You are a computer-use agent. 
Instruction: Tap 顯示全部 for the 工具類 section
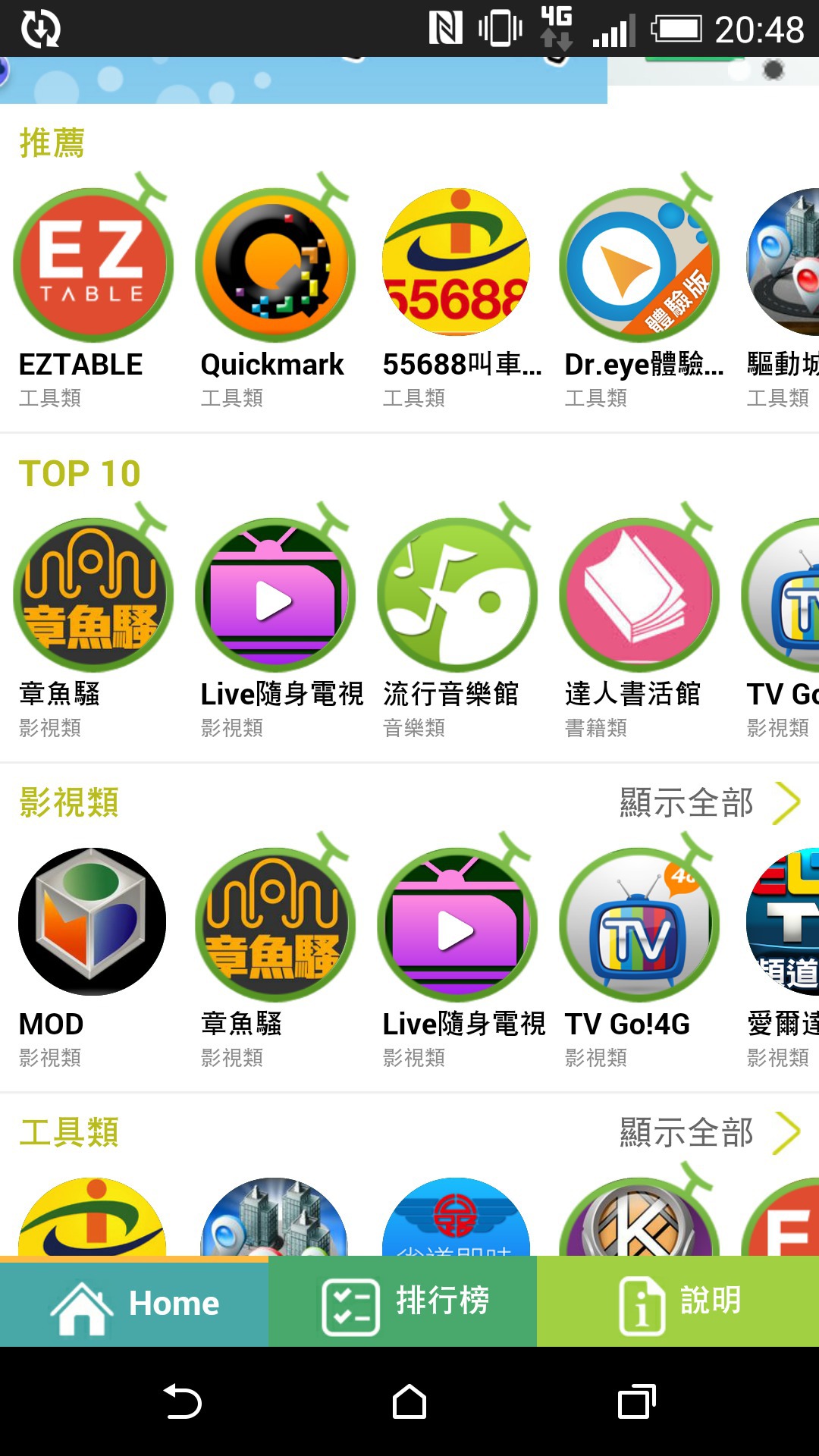(x=708, y=1132)
